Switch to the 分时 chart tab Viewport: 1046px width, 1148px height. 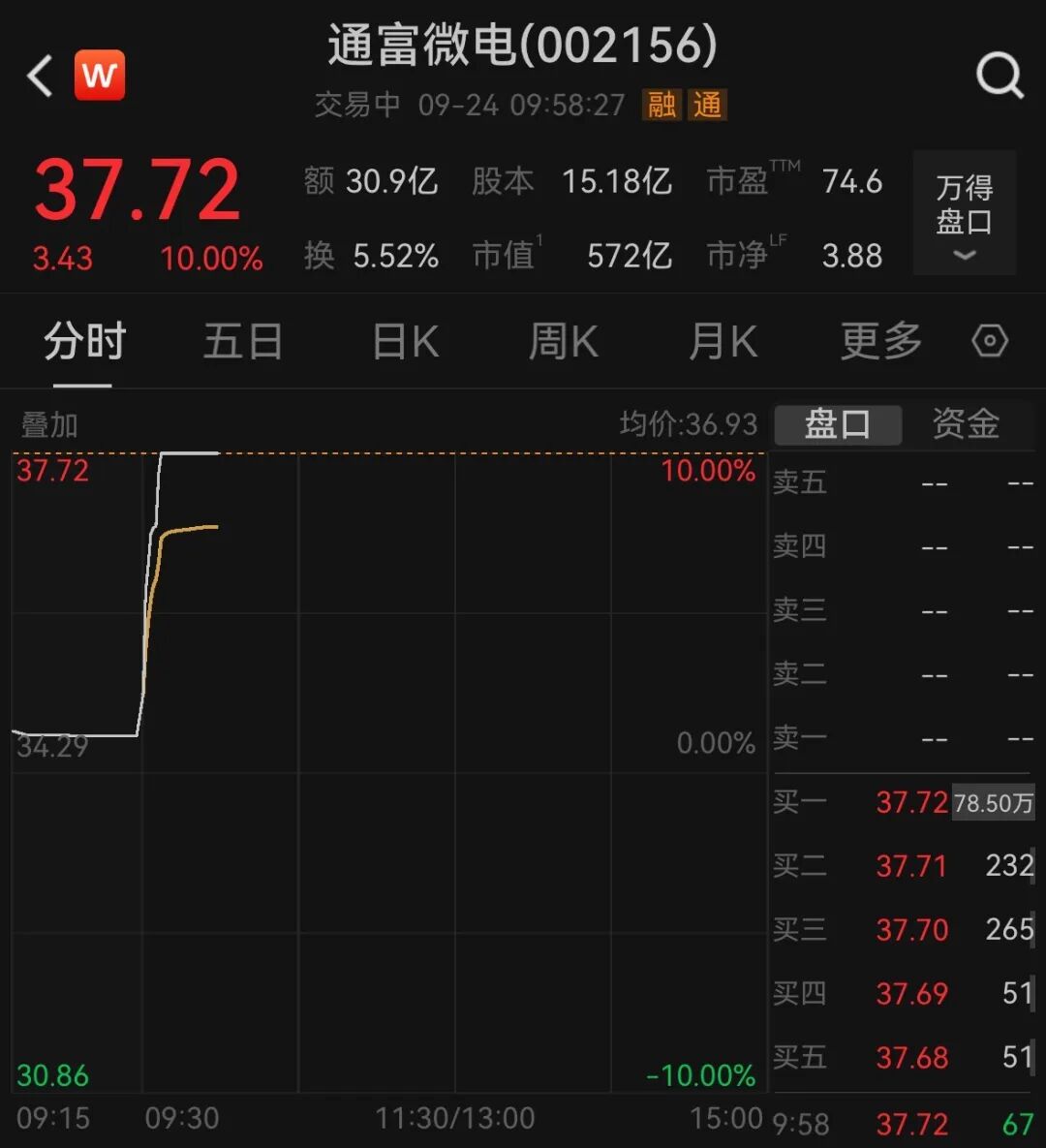pyautogui.click(x=84, y=342)
